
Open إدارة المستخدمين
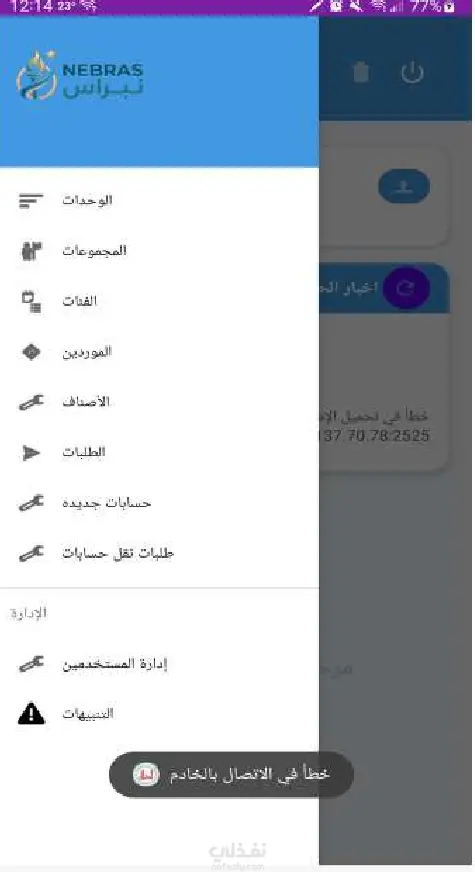(160, 663)
